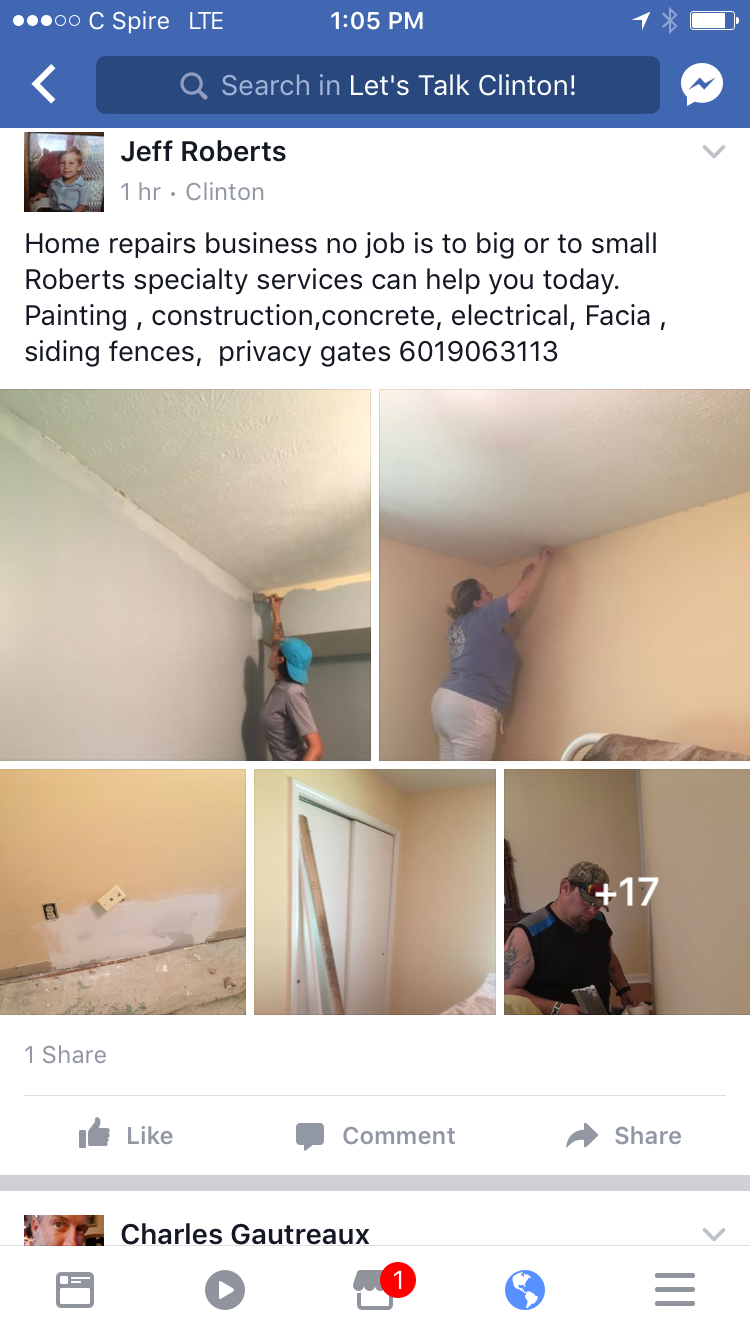Image resolution: width=750 pixels, height=1334 pixels.
Task: Switch to the Videos tab
Action: pyautogui.click(x=225, y=1290)
